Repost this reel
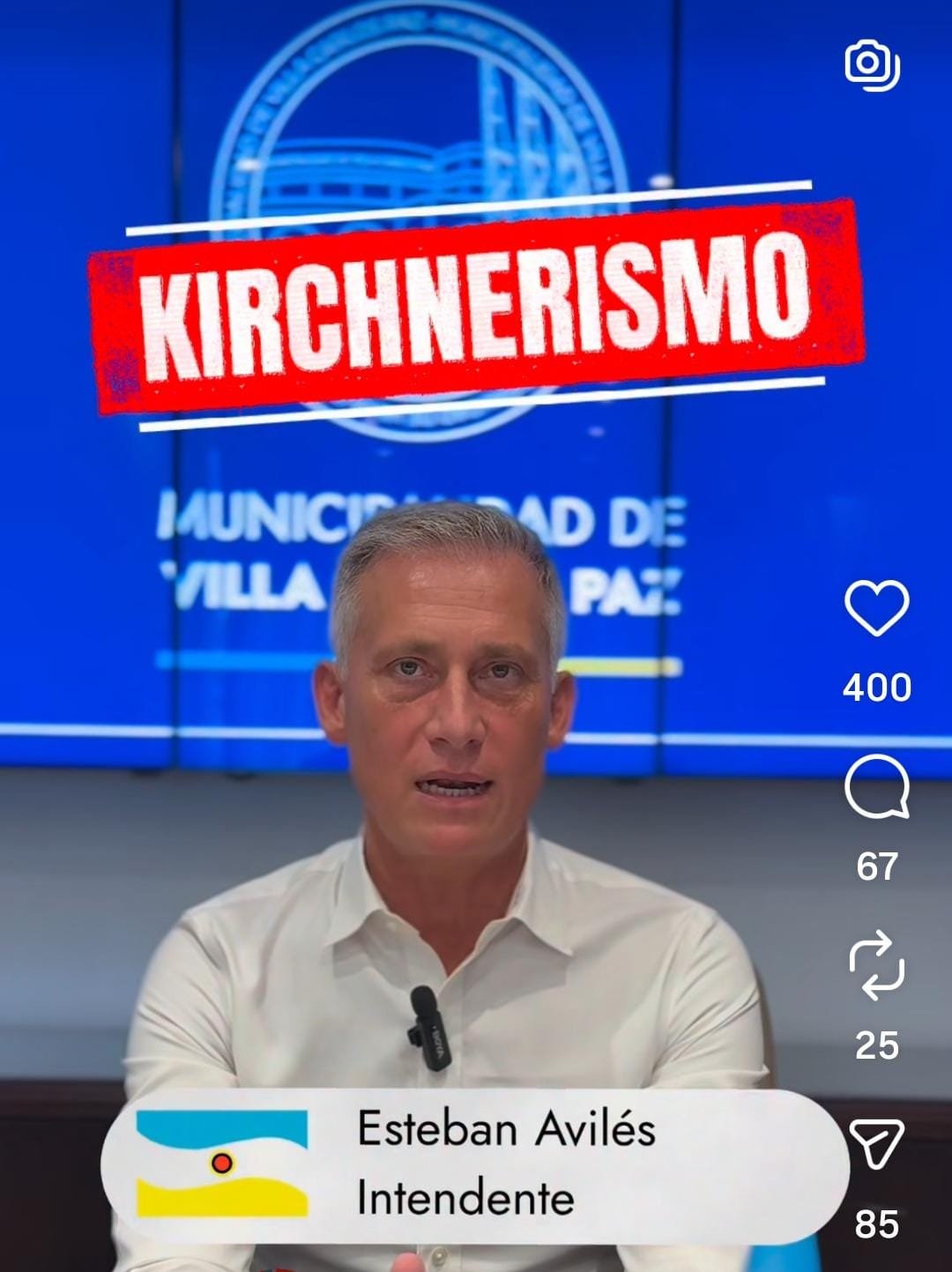Screen dimensions: 952x1272 pos(876,967)
